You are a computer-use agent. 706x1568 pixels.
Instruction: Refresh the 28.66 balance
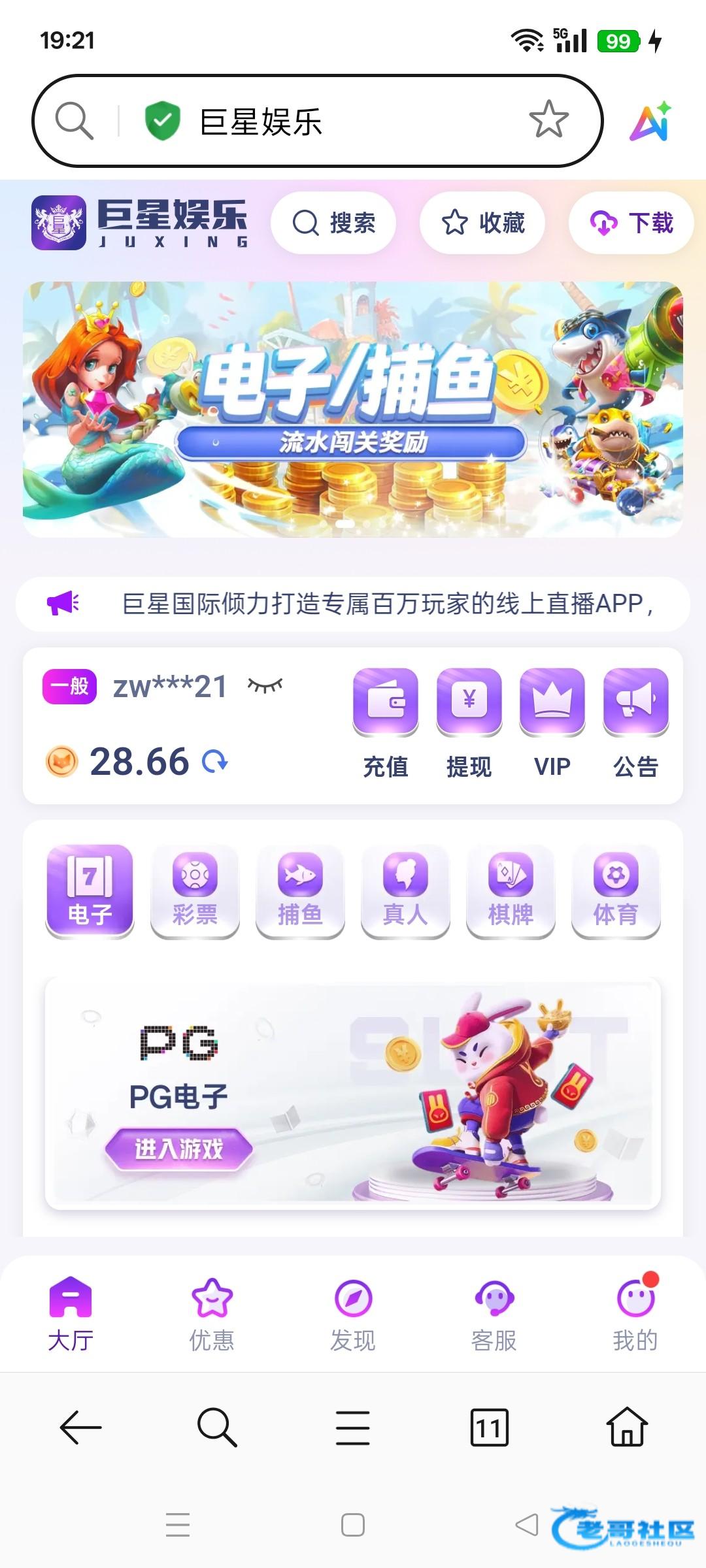(215, 761)
